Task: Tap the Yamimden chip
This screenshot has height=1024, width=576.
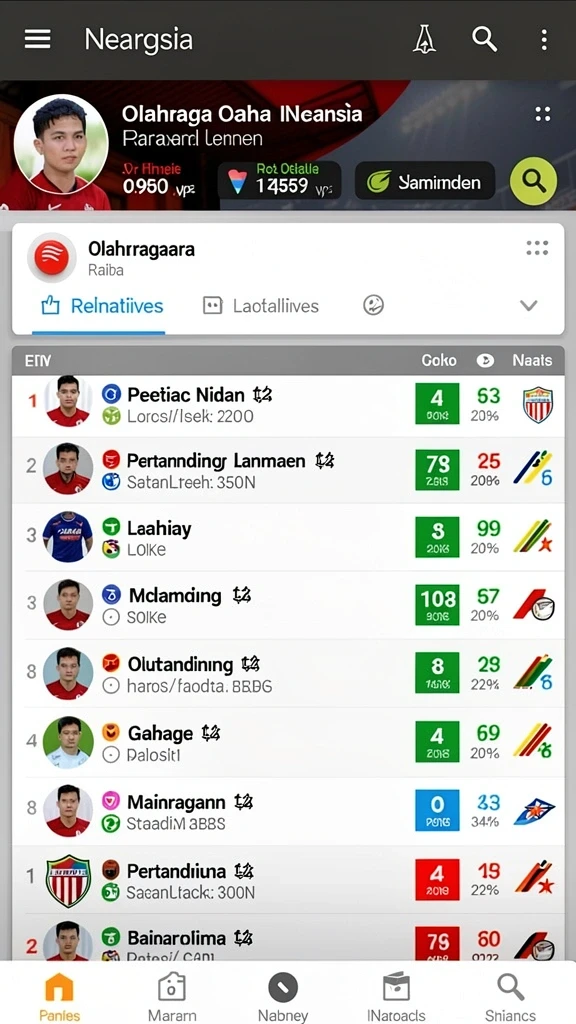Action: coord(424,181)
